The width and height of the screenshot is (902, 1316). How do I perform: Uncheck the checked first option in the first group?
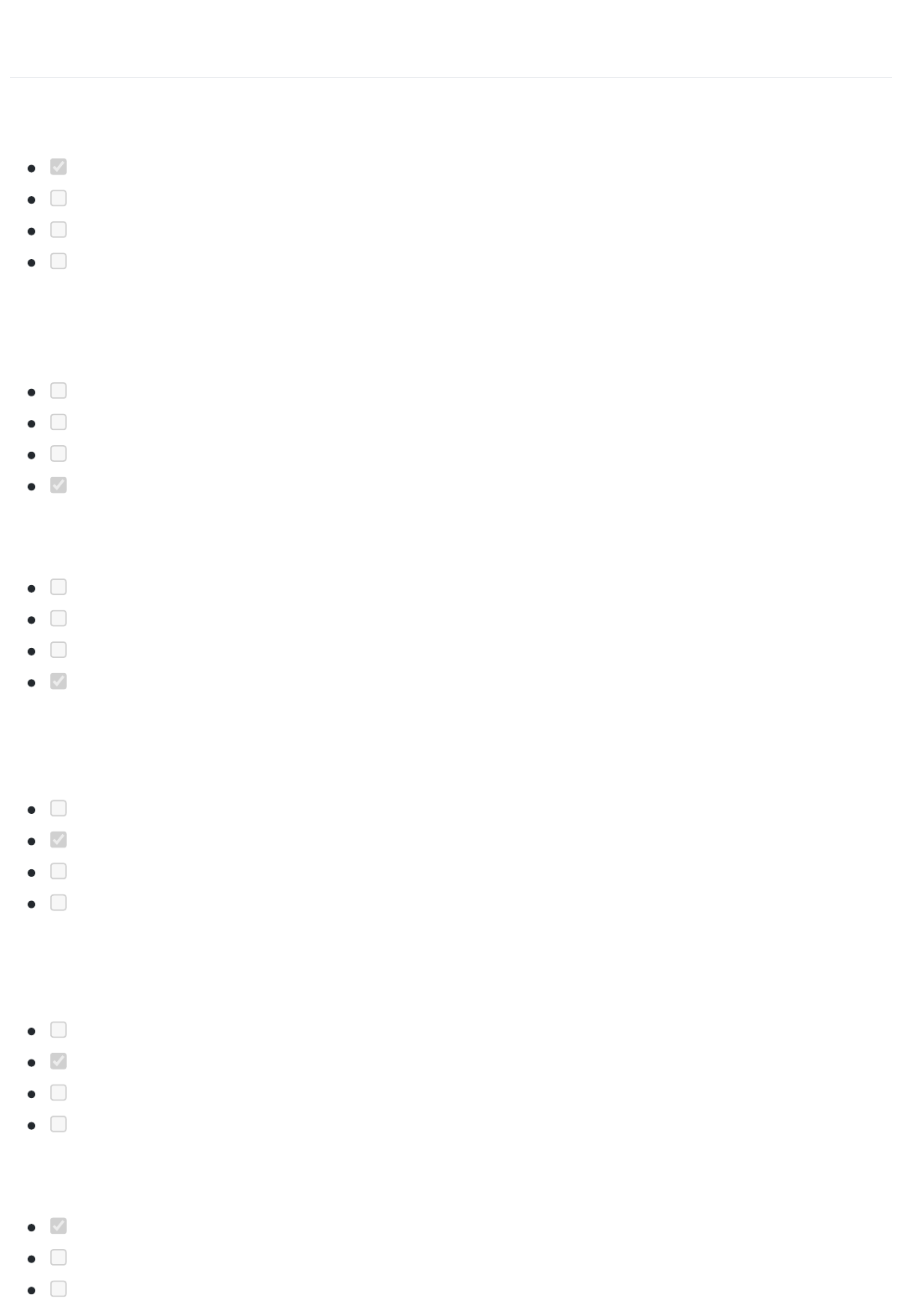(x=59, y=167)
